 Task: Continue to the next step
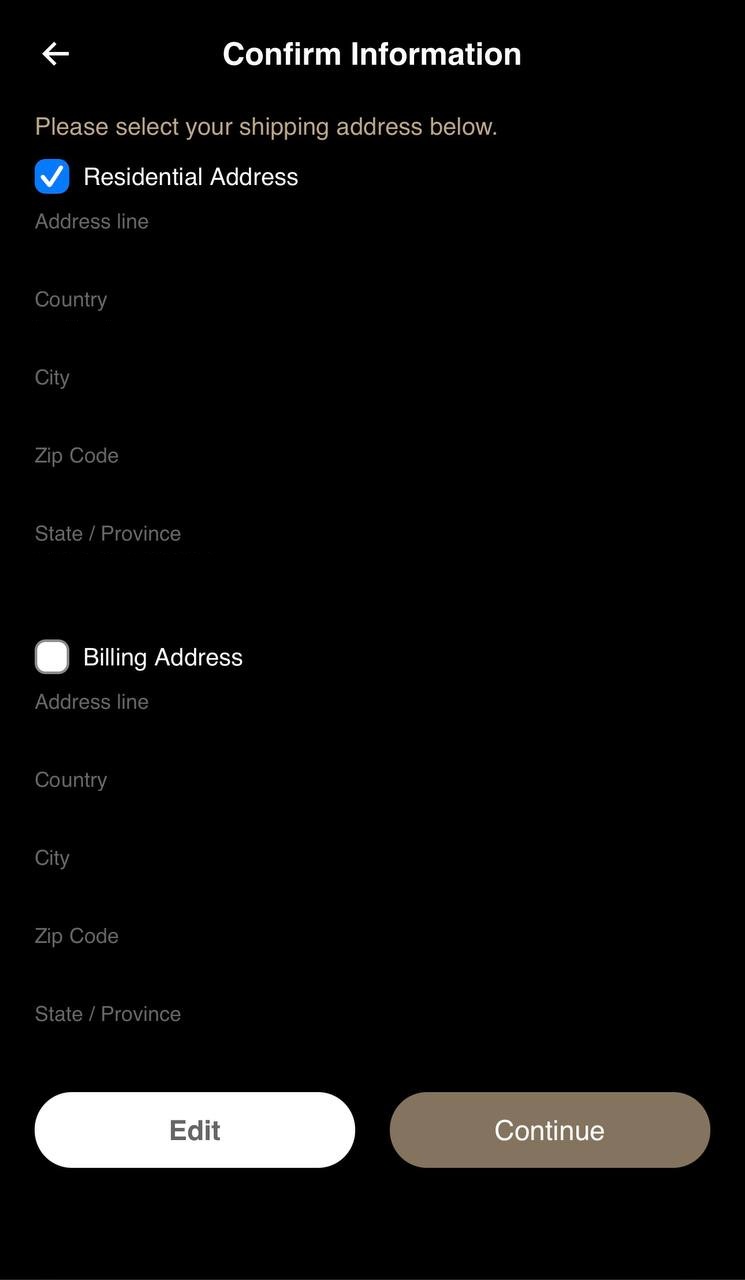(x=550, y=1130)
